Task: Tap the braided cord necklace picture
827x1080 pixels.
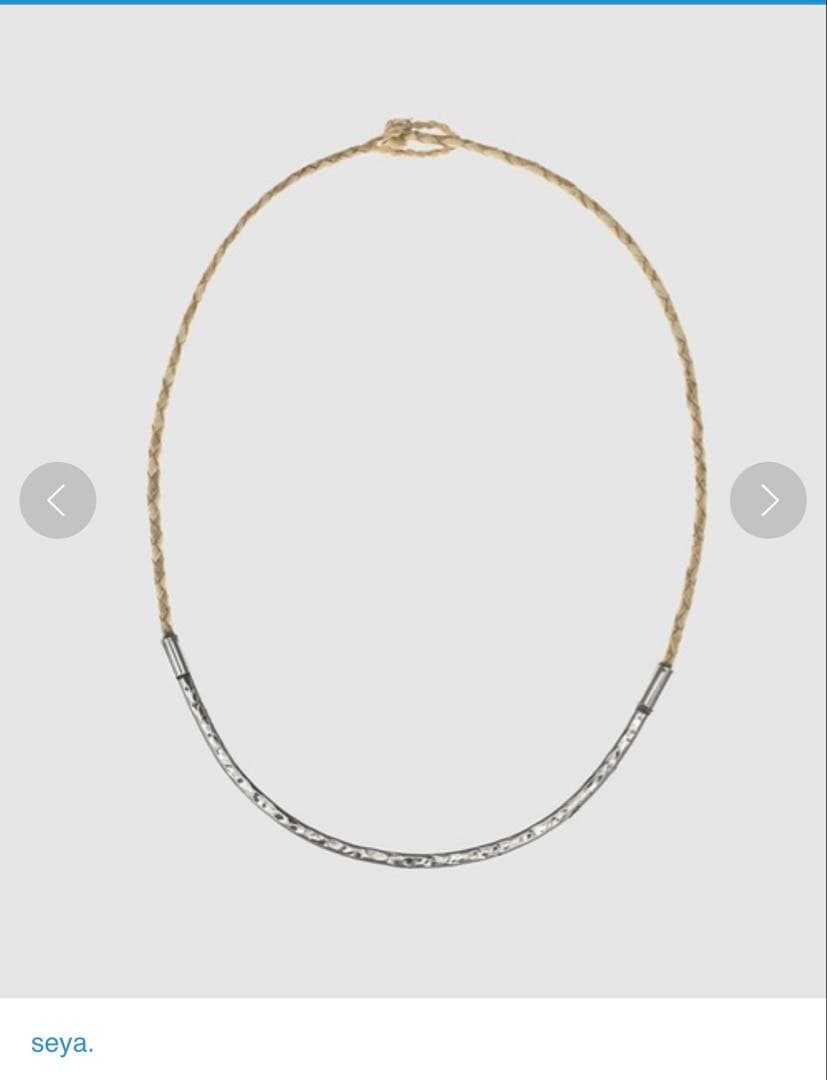Action: pyautogui.click(x=413, y=300)
